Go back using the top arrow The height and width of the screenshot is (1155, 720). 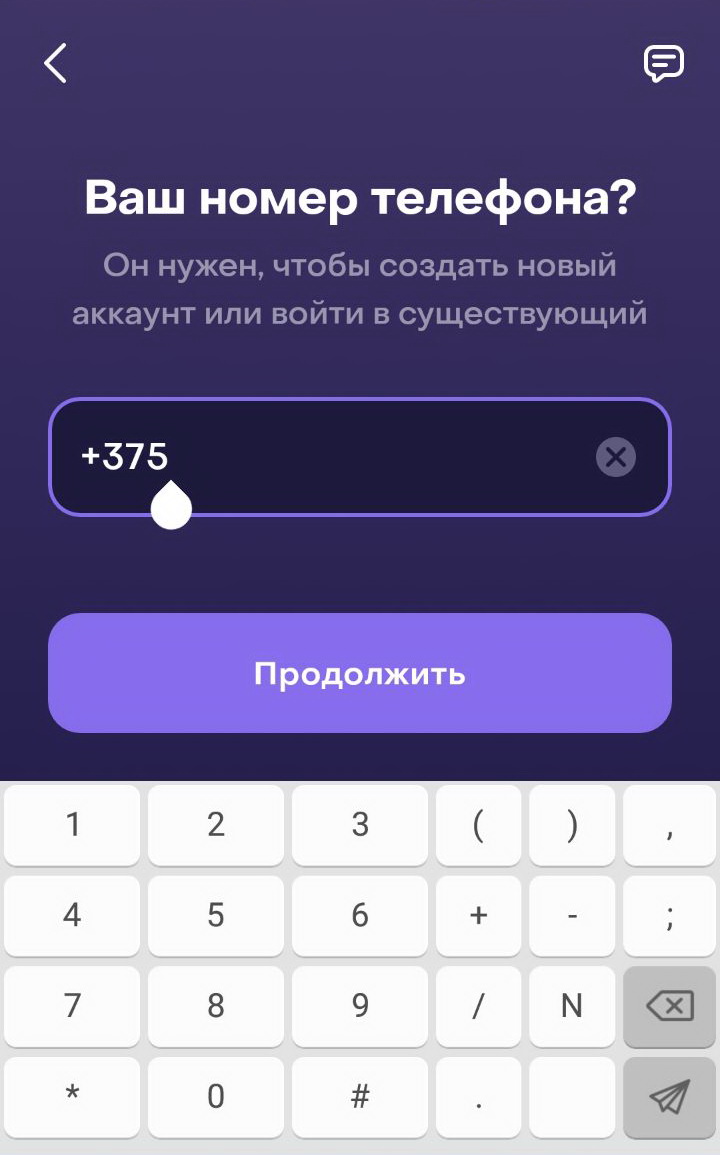pos(55,64)
